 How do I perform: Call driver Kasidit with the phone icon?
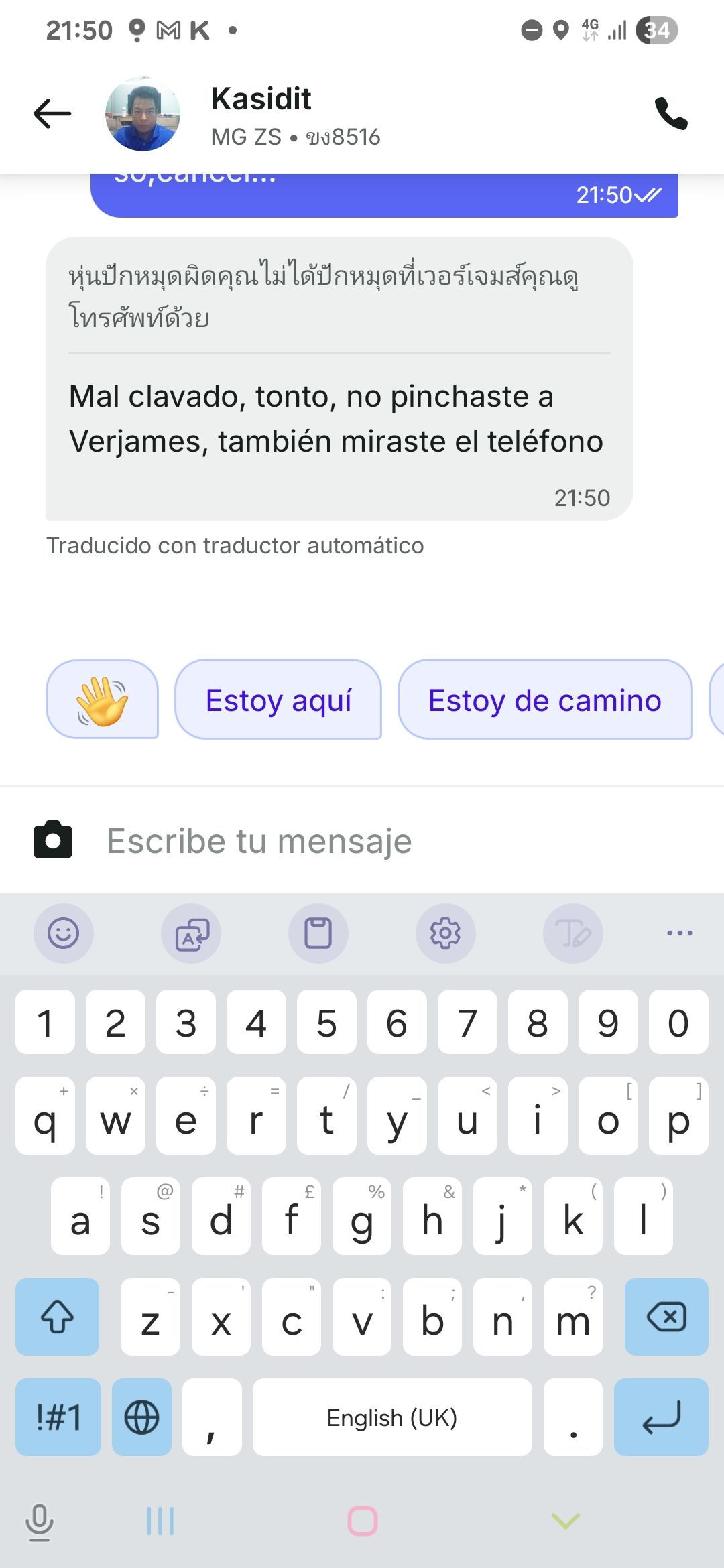point(671,113)
